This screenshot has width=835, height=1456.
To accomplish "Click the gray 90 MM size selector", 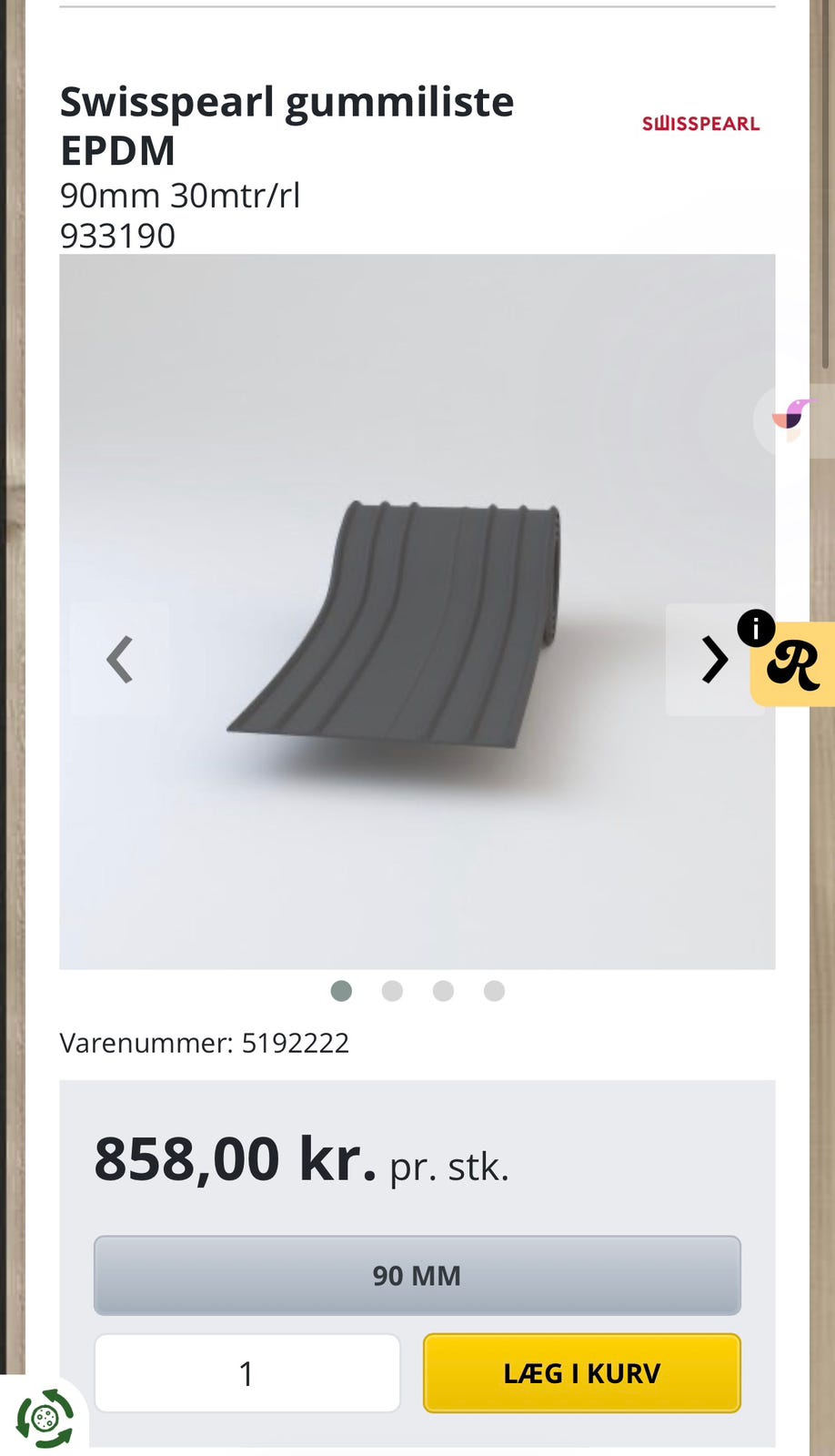I will tap(417, 1276).
